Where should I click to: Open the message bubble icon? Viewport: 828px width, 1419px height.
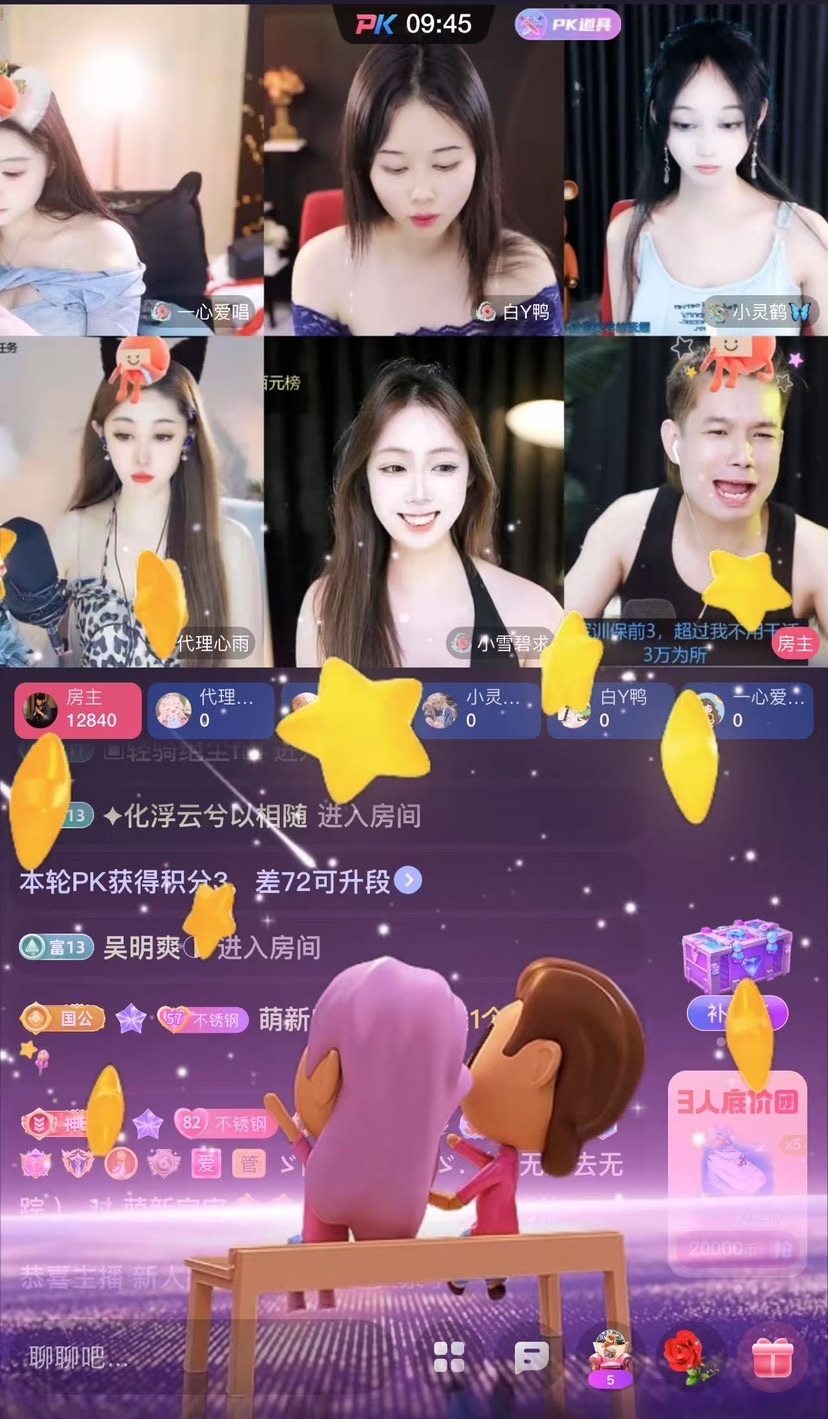(x=531, y=1357)
